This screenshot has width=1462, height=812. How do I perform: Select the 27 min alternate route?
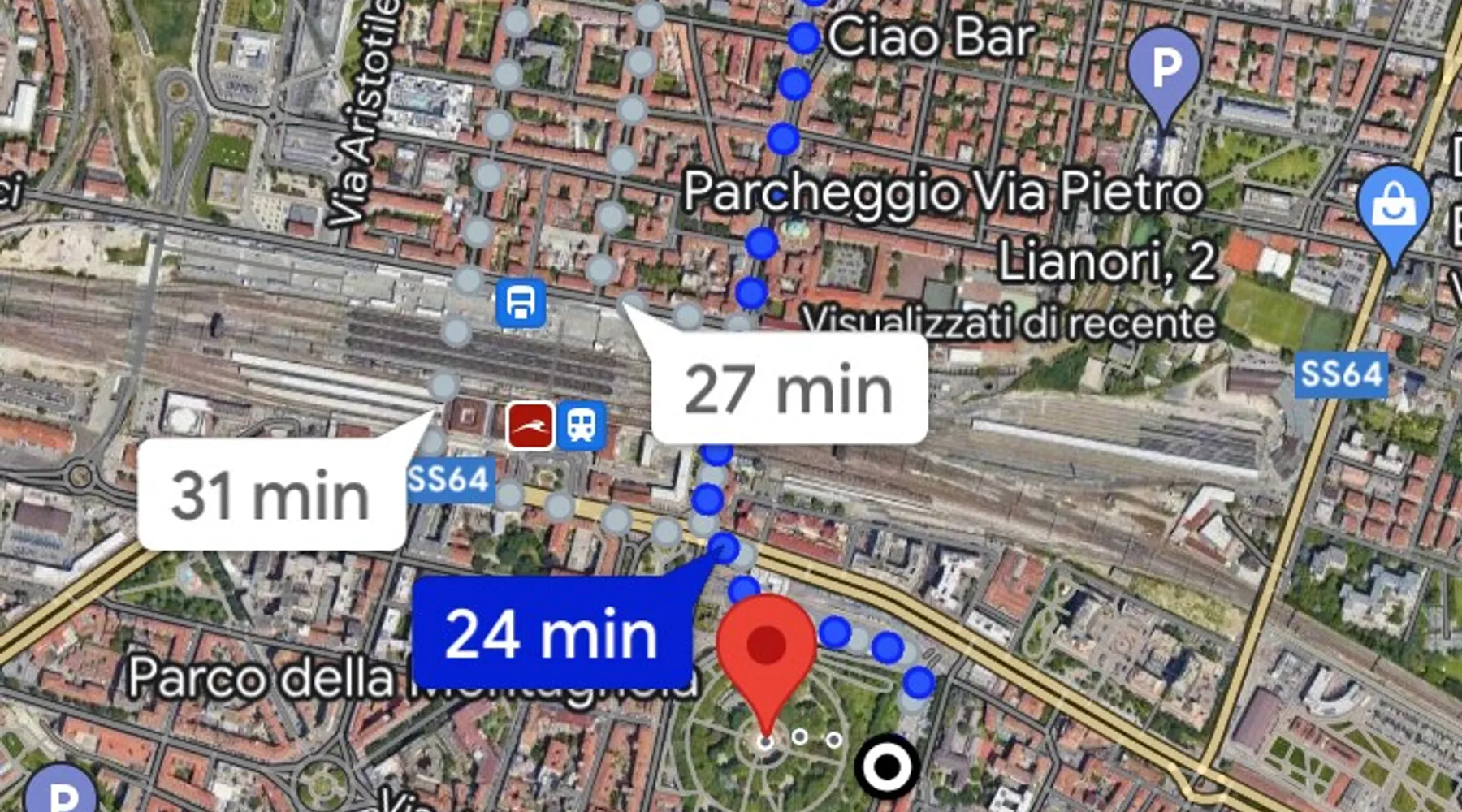[789, 390]
